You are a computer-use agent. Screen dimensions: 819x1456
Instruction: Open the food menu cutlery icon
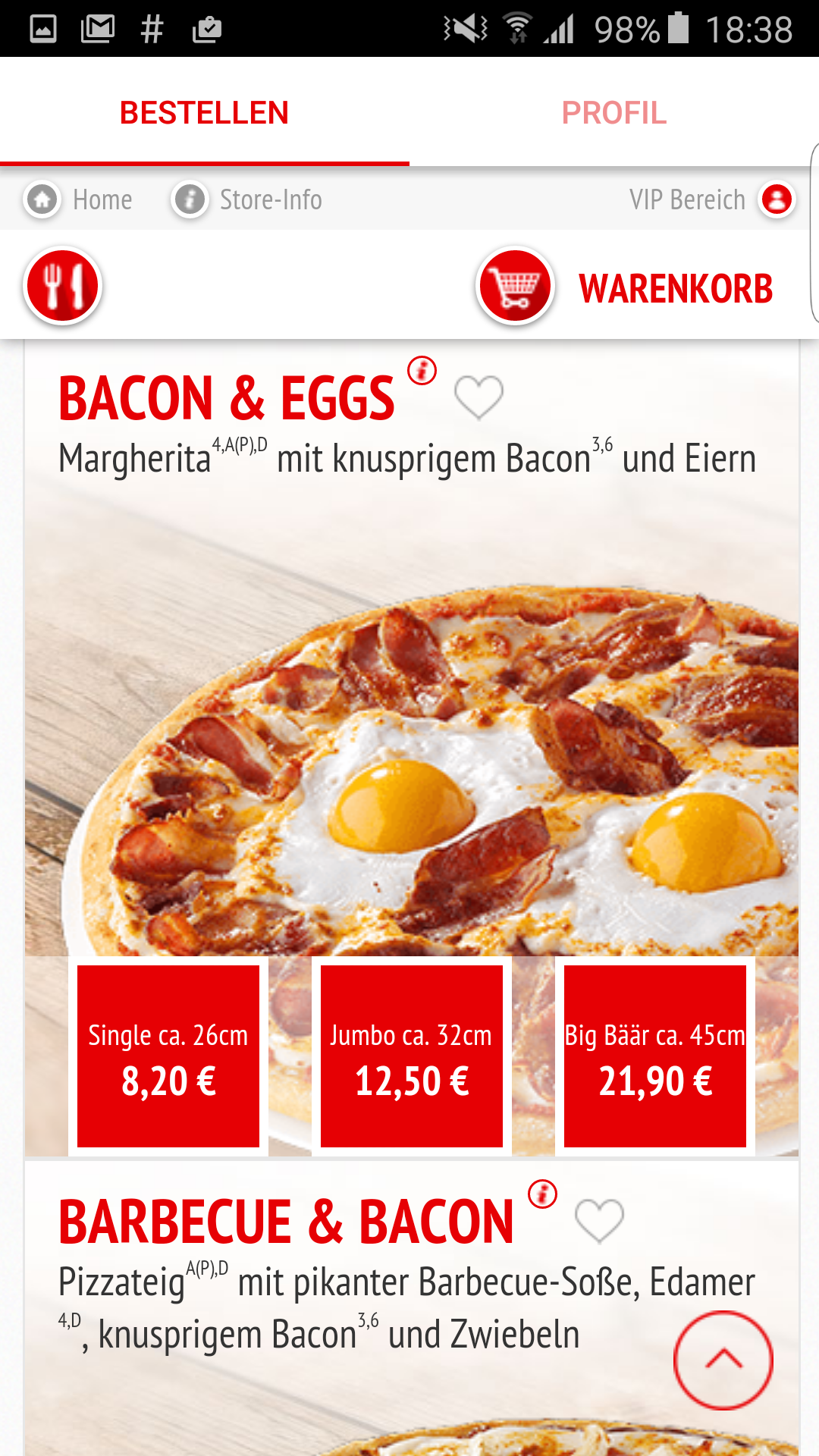pos(63,287)
